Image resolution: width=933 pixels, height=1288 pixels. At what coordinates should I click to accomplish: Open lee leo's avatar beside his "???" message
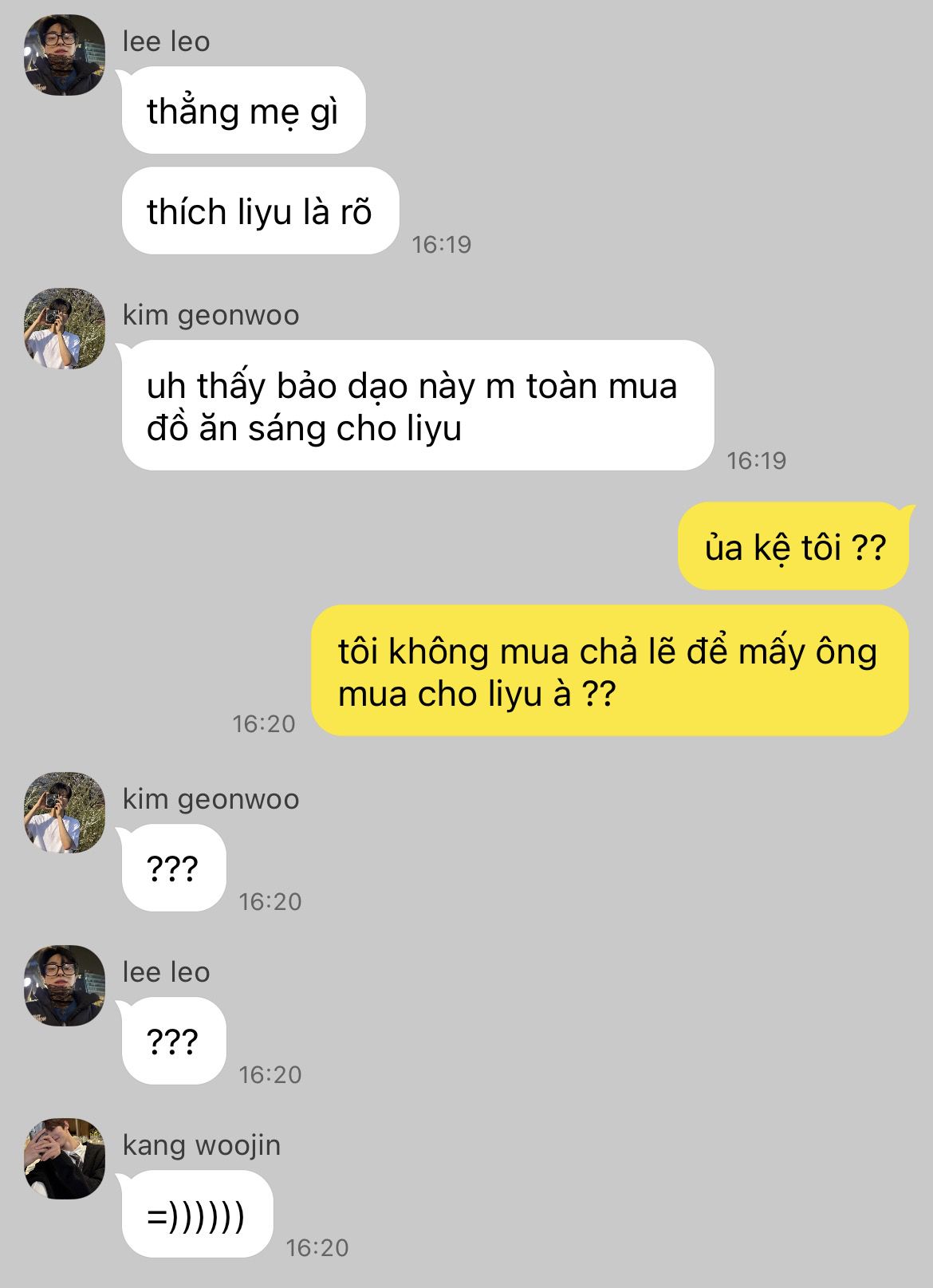tap(65, 986)
